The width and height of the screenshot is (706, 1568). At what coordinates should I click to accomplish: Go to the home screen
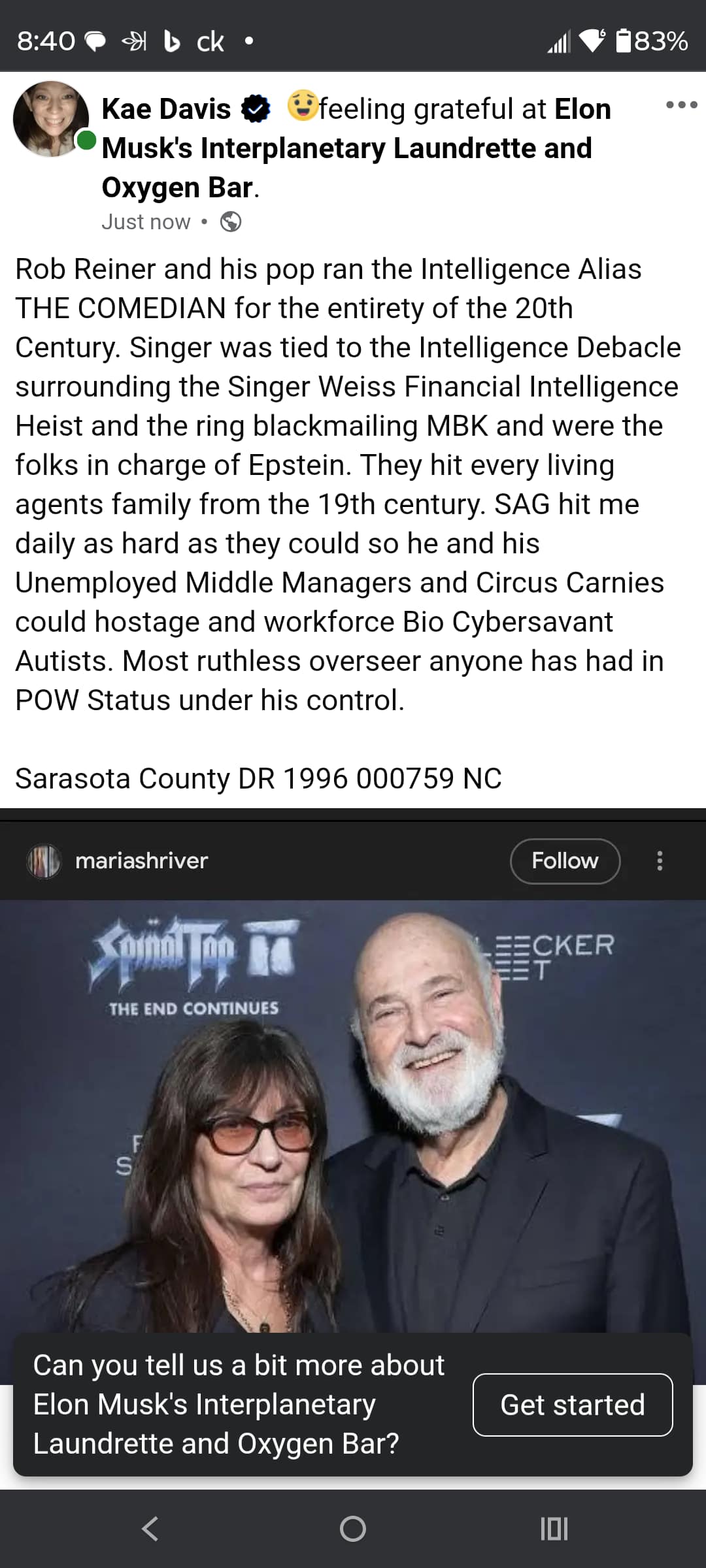[x=353, y=1529]
